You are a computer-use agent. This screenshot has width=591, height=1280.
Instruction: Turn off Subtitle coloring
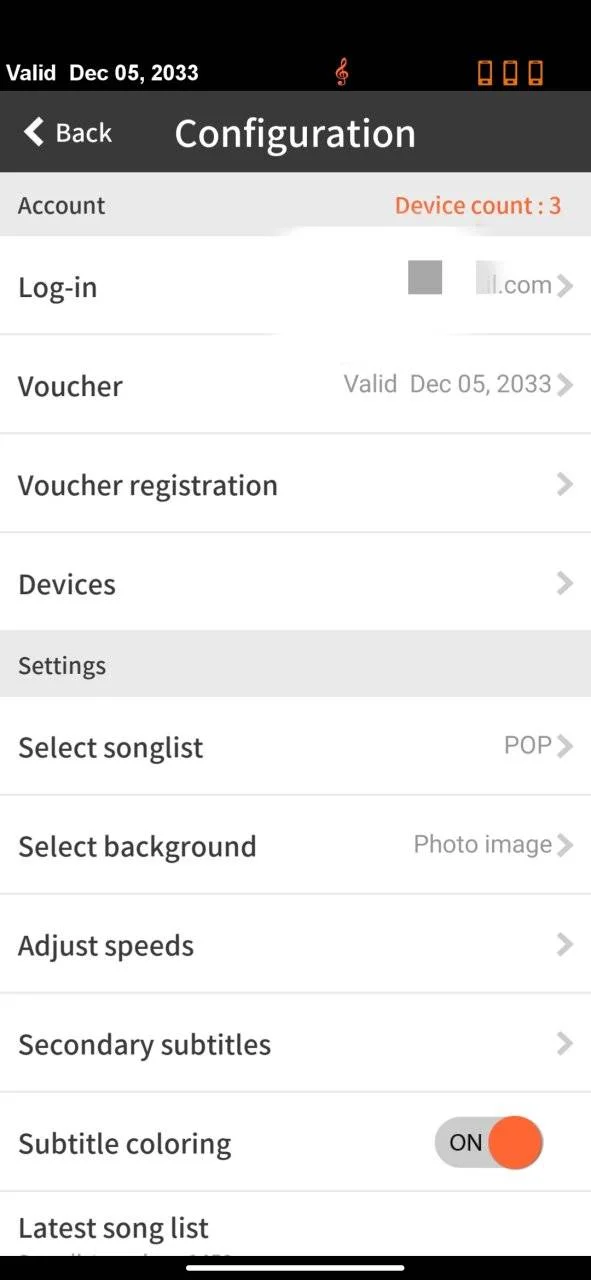pos(489,1143)
